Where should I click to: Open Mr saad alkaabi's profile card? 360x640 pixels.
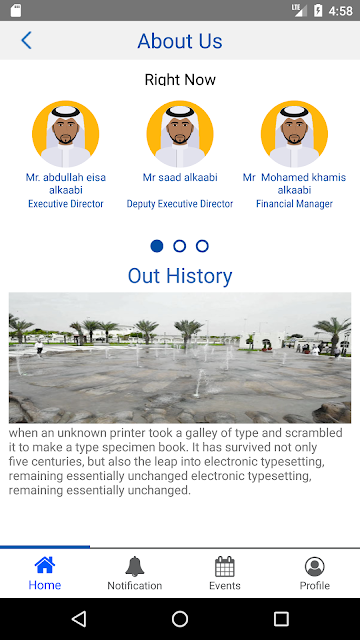(180, 155)
